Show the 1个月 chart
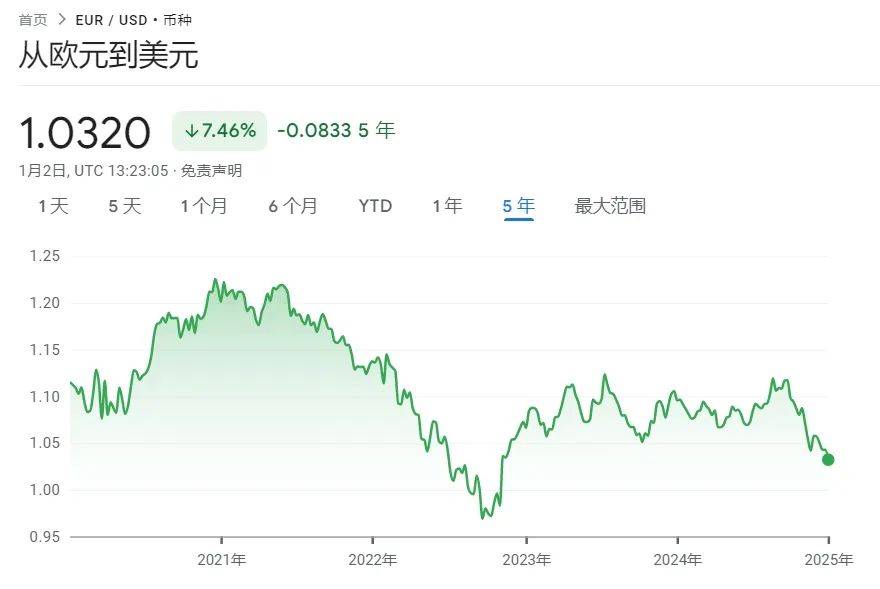Viewport: 880px width, 589px height. pos(204,206)
